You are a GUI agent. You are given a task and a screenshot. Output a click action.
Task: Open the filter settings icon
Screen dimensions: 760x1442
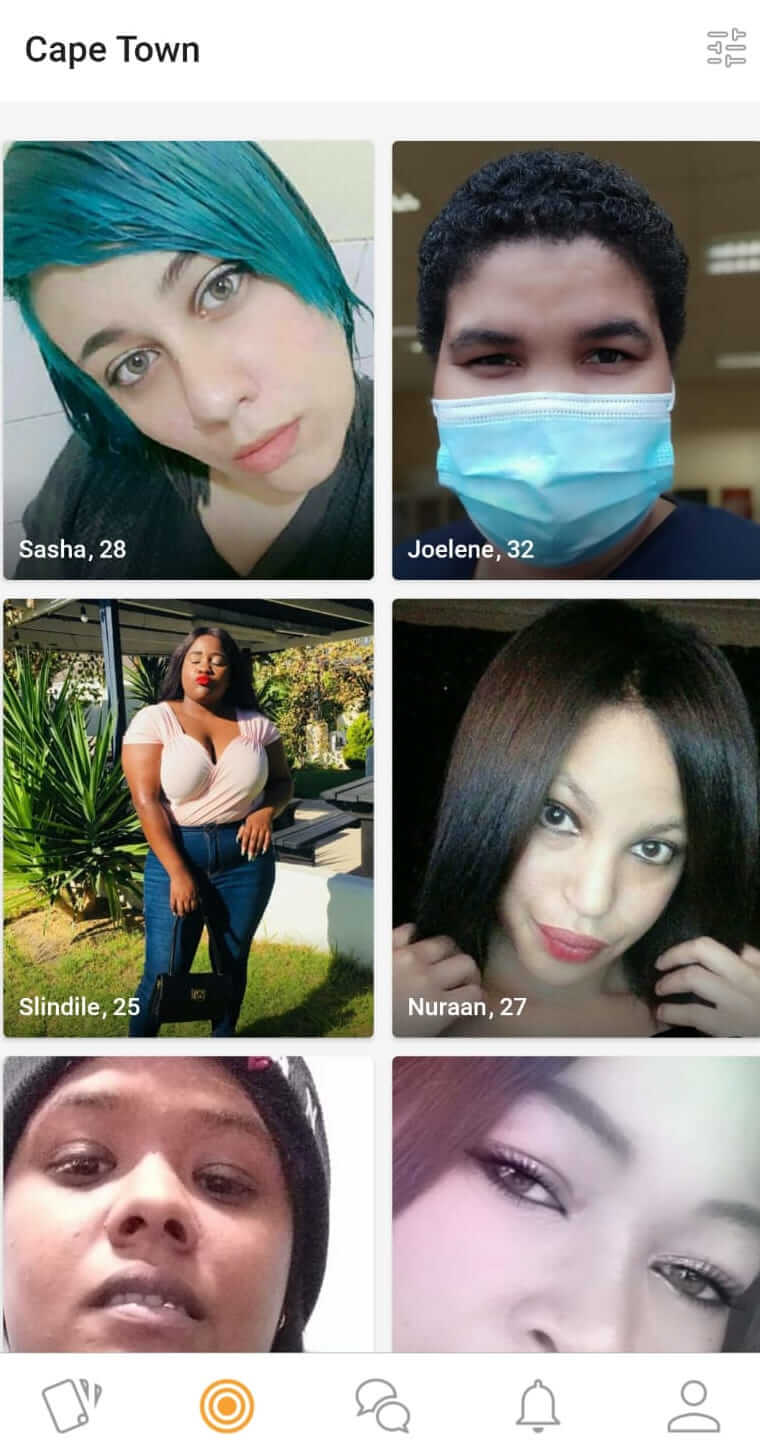coord(726,48)
